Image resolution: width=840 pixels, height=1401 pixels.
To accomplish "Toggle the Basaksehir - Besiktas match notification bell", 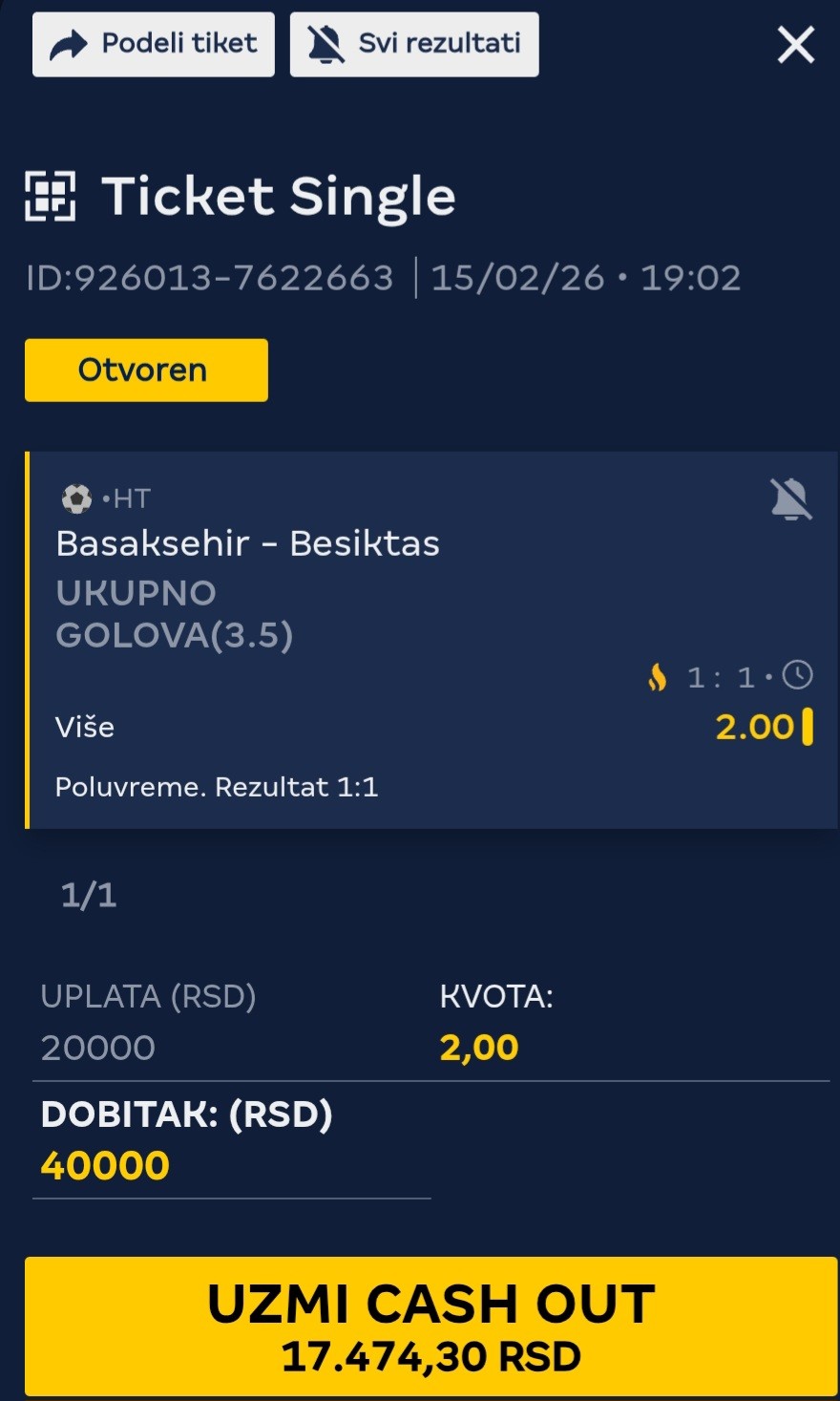I will (790, 499).
